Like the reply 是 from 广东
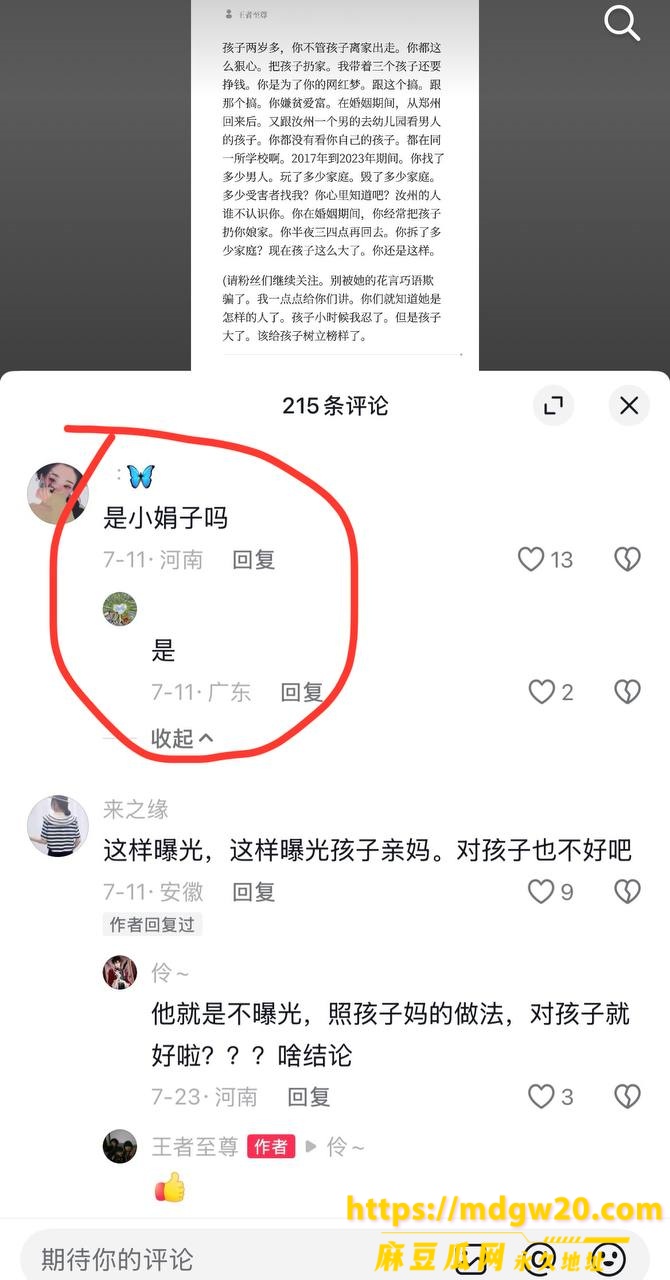This screenshot has width=670, height=1280. click(541, 691)
